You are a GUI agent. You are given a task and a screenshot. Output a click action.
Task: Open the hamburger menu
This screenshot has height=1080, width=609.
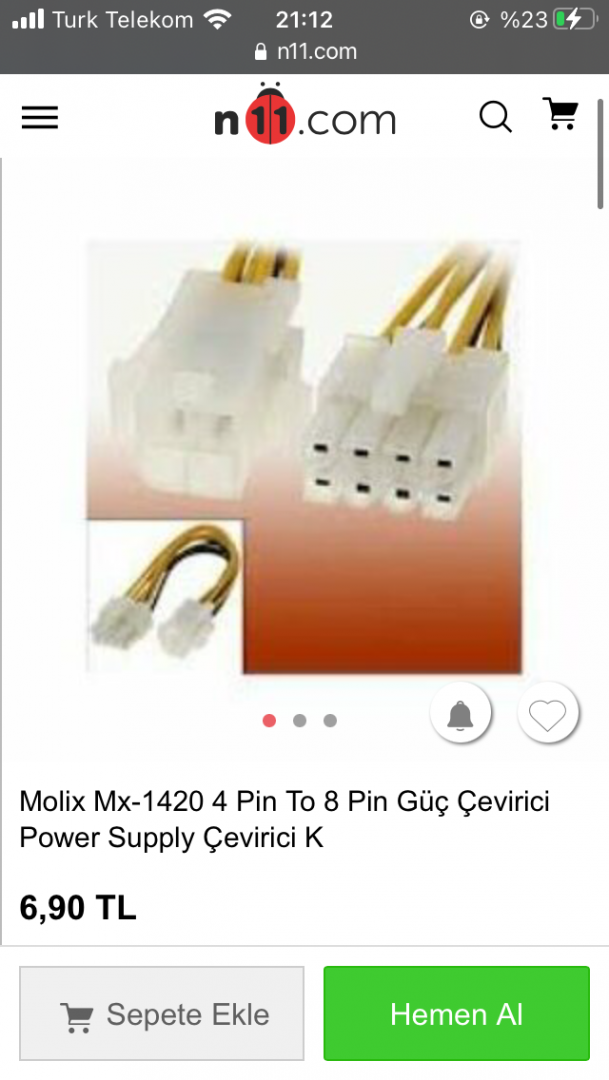(x=40, y=118)
